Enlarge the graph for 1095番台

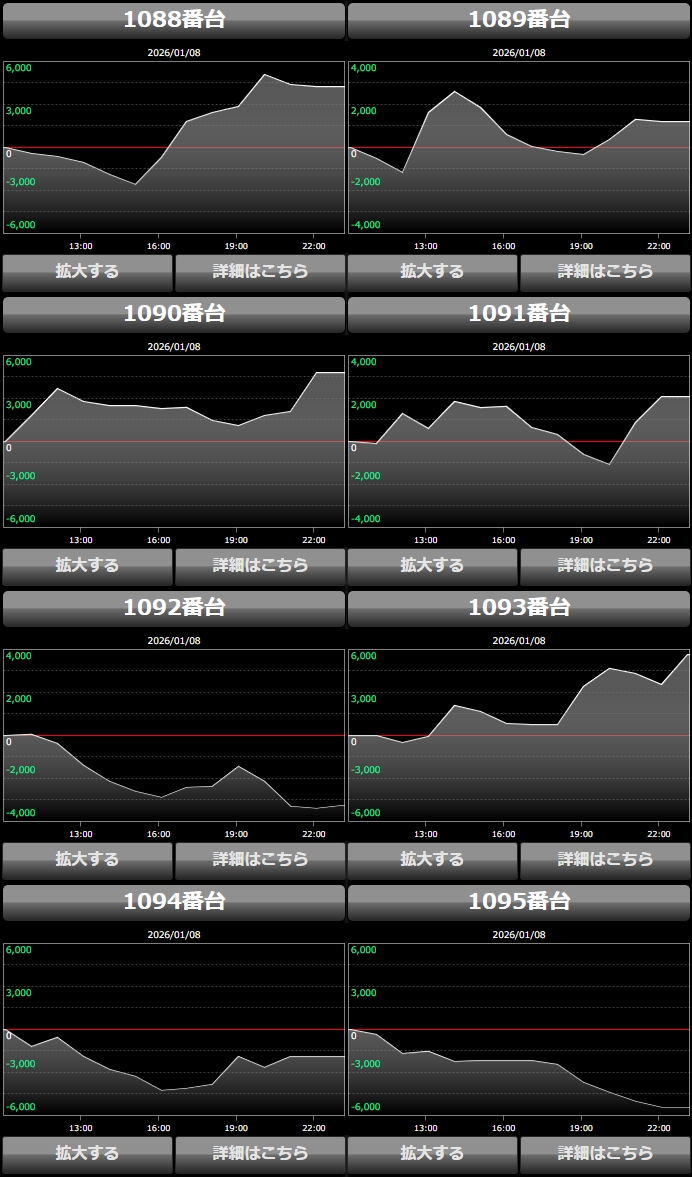pyautogui.click(x=432, y=1153)
